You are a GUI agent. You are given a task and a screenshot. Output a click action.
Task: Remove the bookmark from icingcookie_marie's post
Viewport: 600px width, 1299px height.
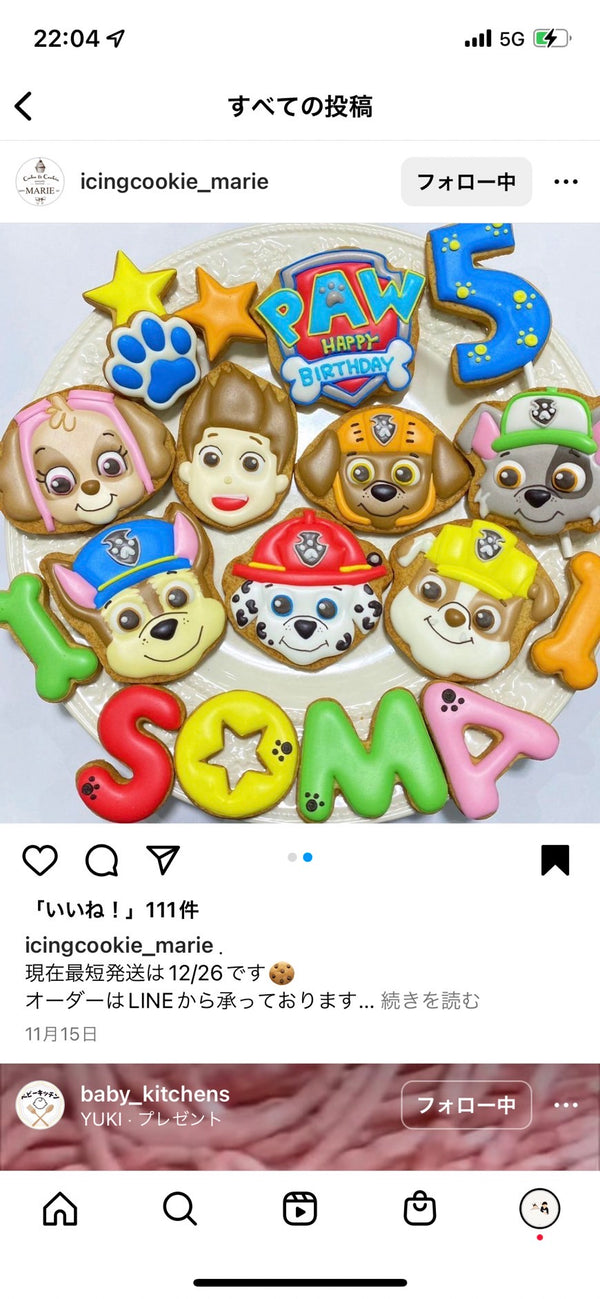[555, 860]
